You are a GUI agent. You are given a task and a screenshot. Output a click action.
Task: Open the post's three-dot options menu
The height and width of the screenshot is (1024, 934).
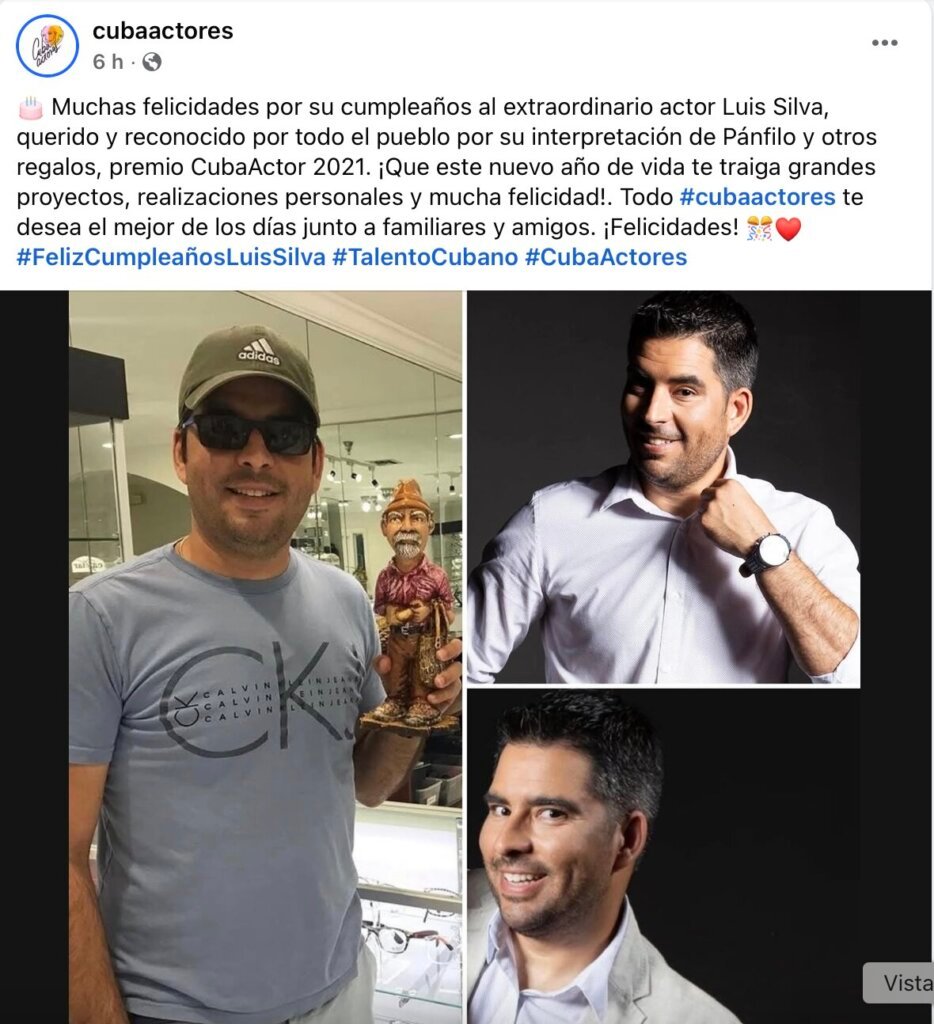tap(884, 42)
